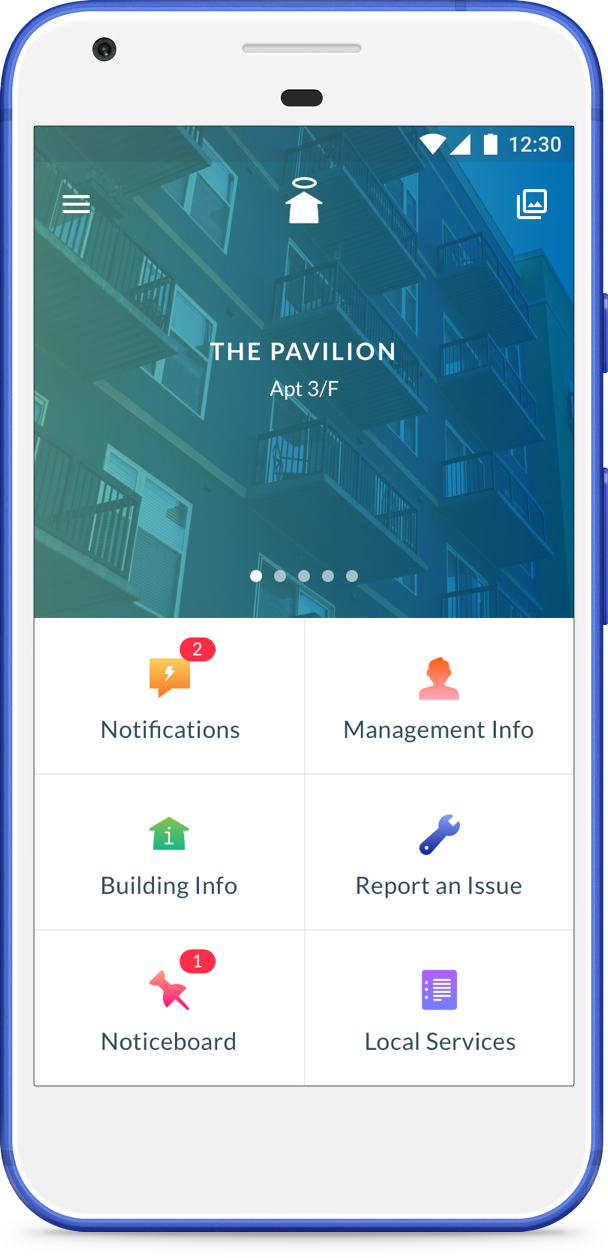Jump to the second banner page dot
This screenshot has width=608, height=1258.
click(x=280, y=576)
